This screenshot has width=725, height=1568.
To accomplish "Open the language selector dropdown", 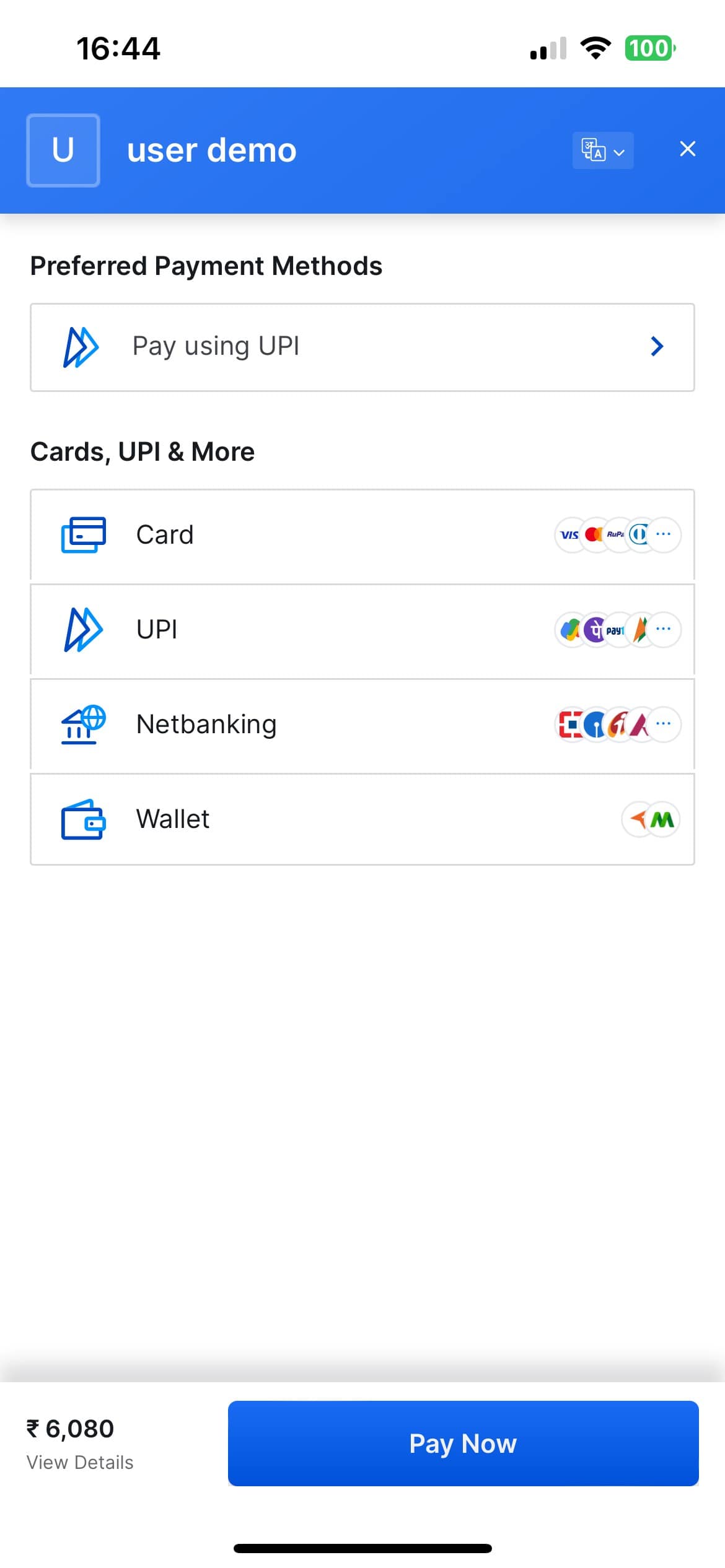I will [x=602, y=150].
